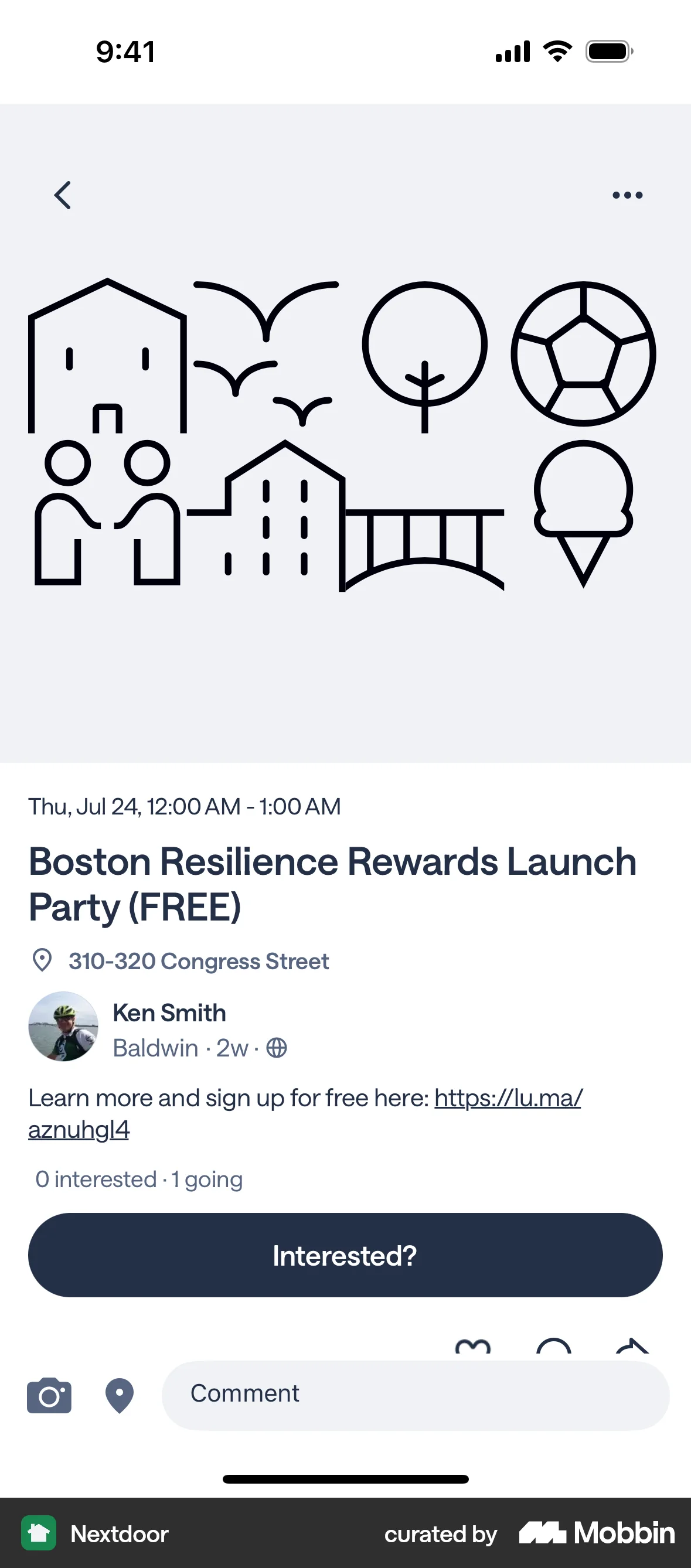Open the three-dot overflow menu

(627, 195)
